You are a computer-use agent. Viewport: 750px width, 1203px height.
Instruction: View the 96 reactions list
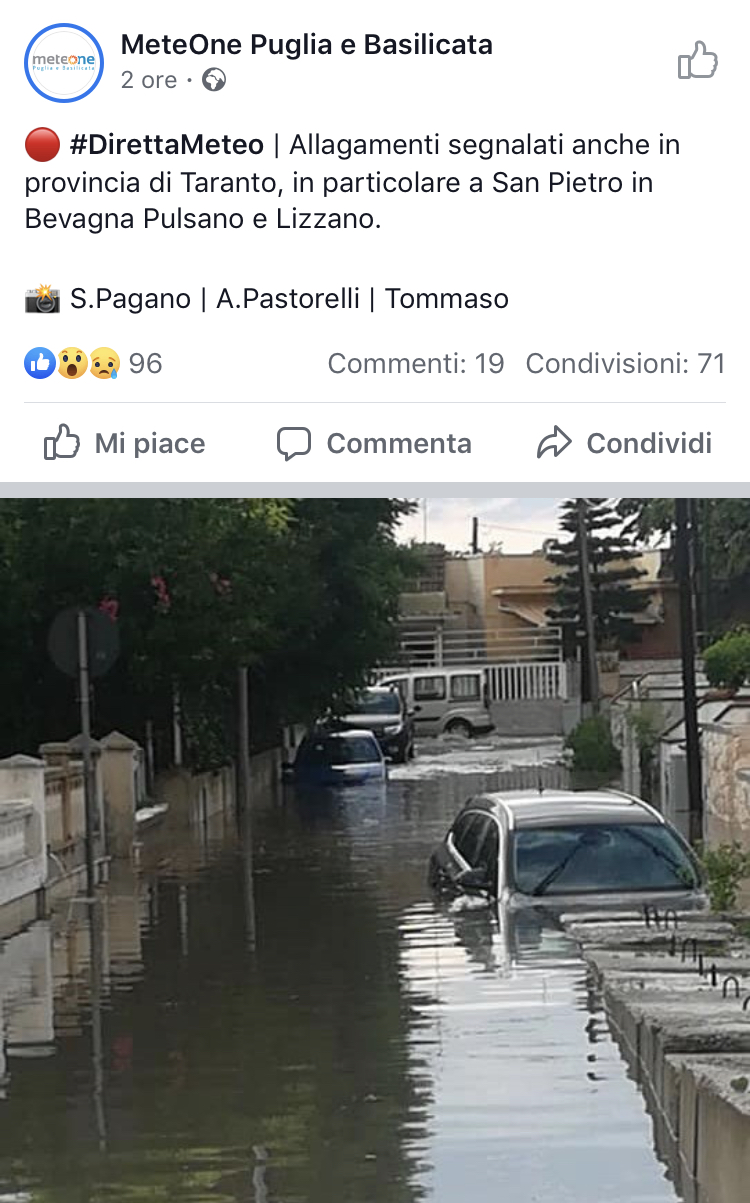[x=94, y=363]
